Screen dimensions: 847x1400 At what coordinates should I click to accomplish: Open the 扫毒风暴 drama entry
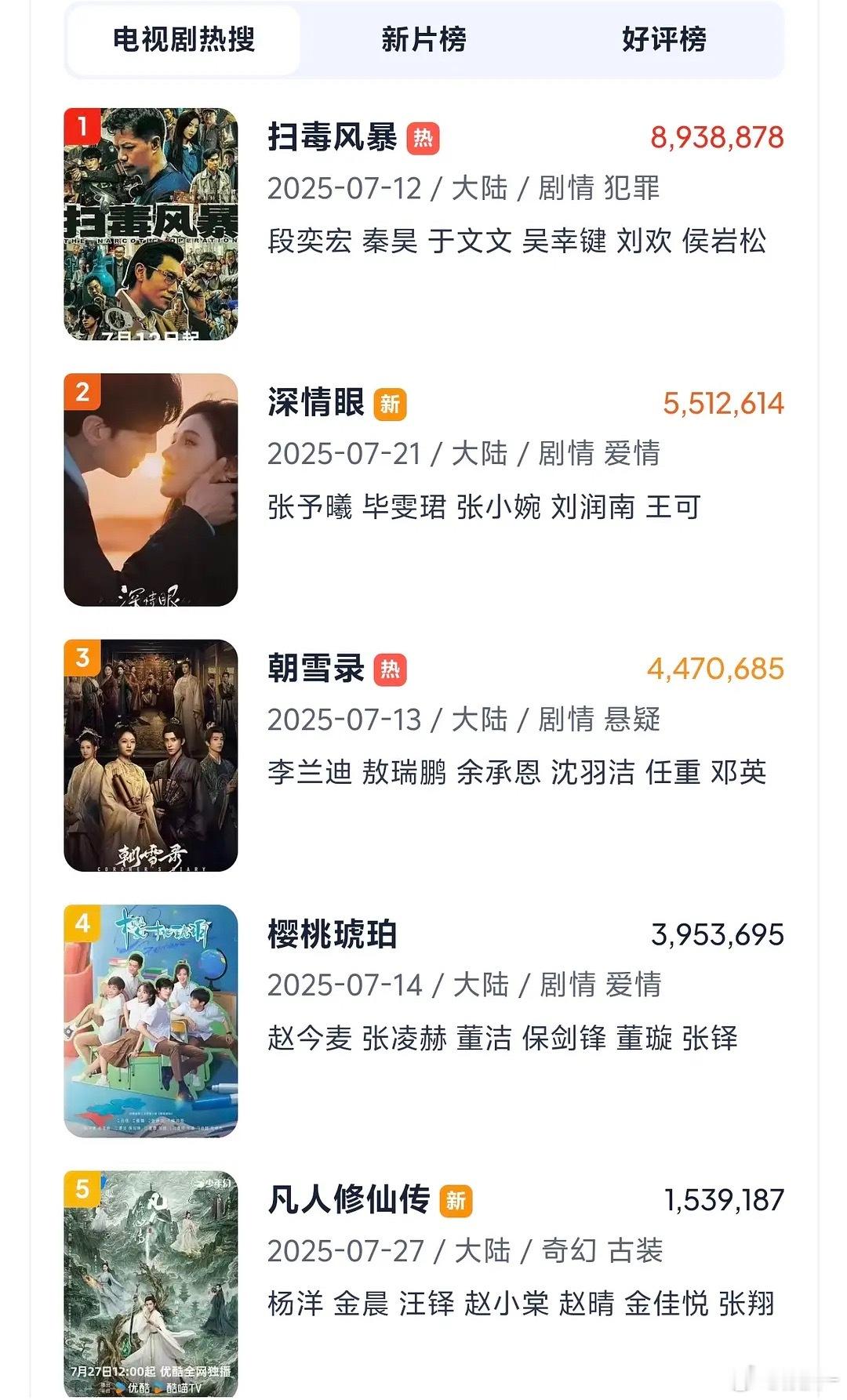point(423,224)
